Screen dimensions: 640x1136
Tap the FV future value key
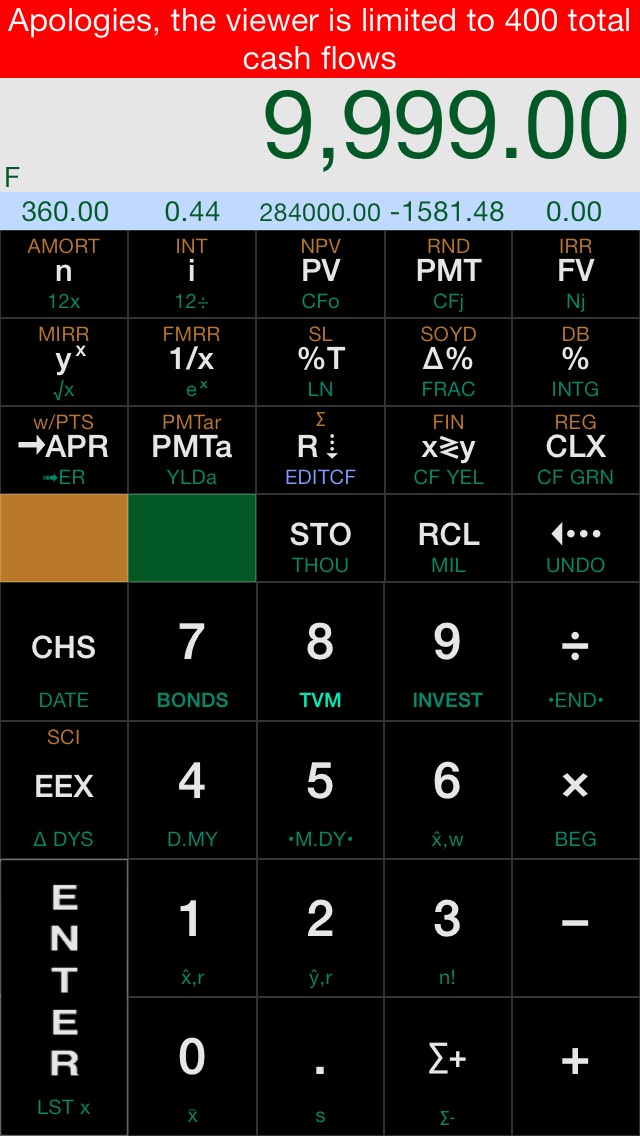(576, 274)
